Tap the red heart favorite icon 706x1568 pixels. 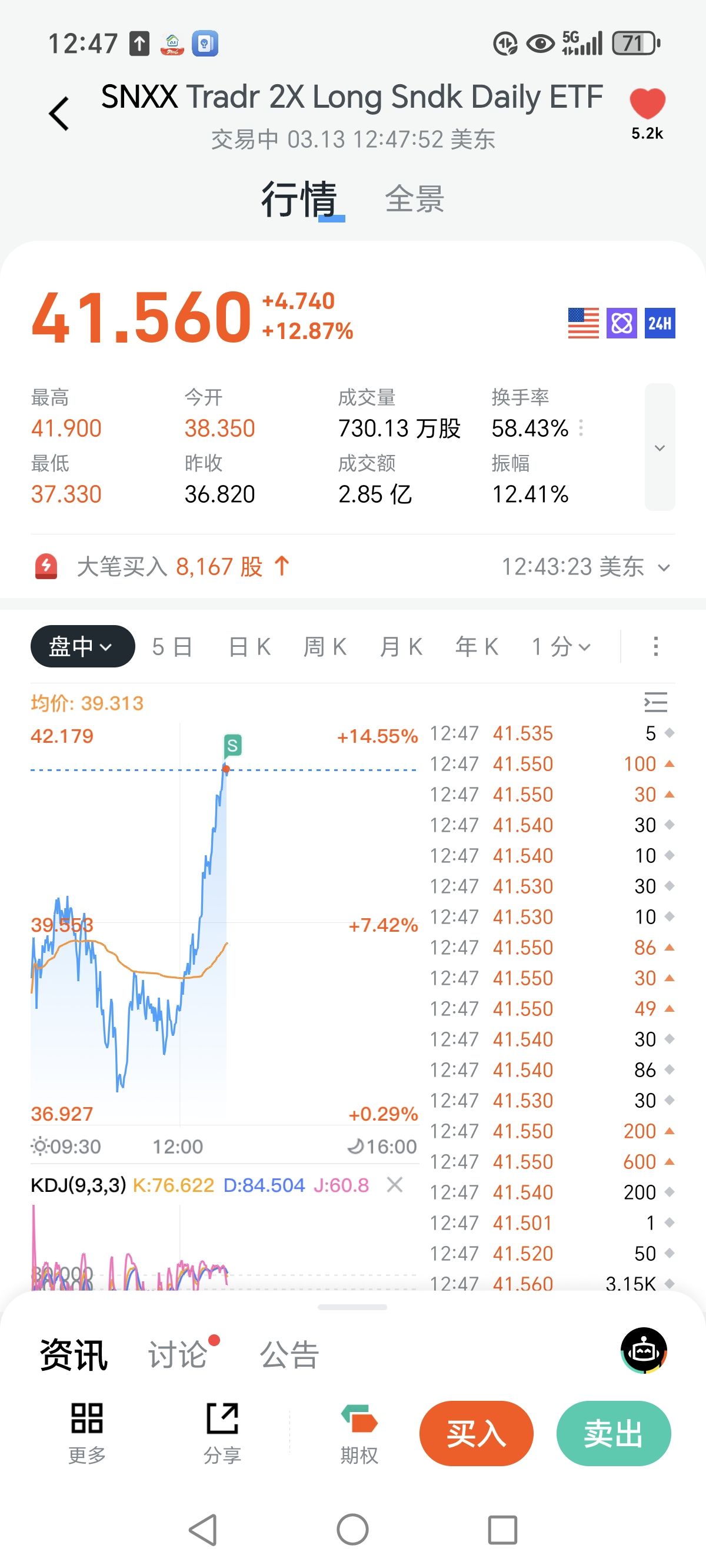pyautogui.click(x=647, y=104)
